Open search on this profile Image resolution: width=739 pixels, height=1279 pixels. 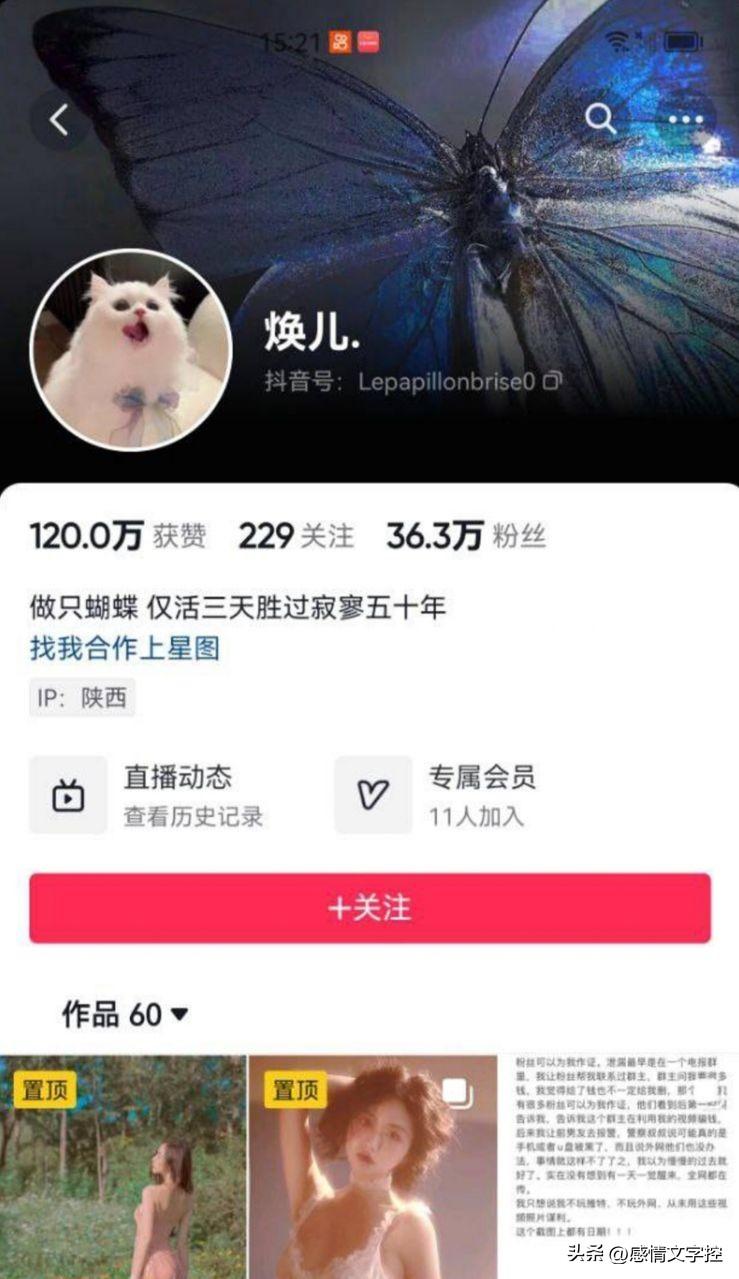click(600, 119)
